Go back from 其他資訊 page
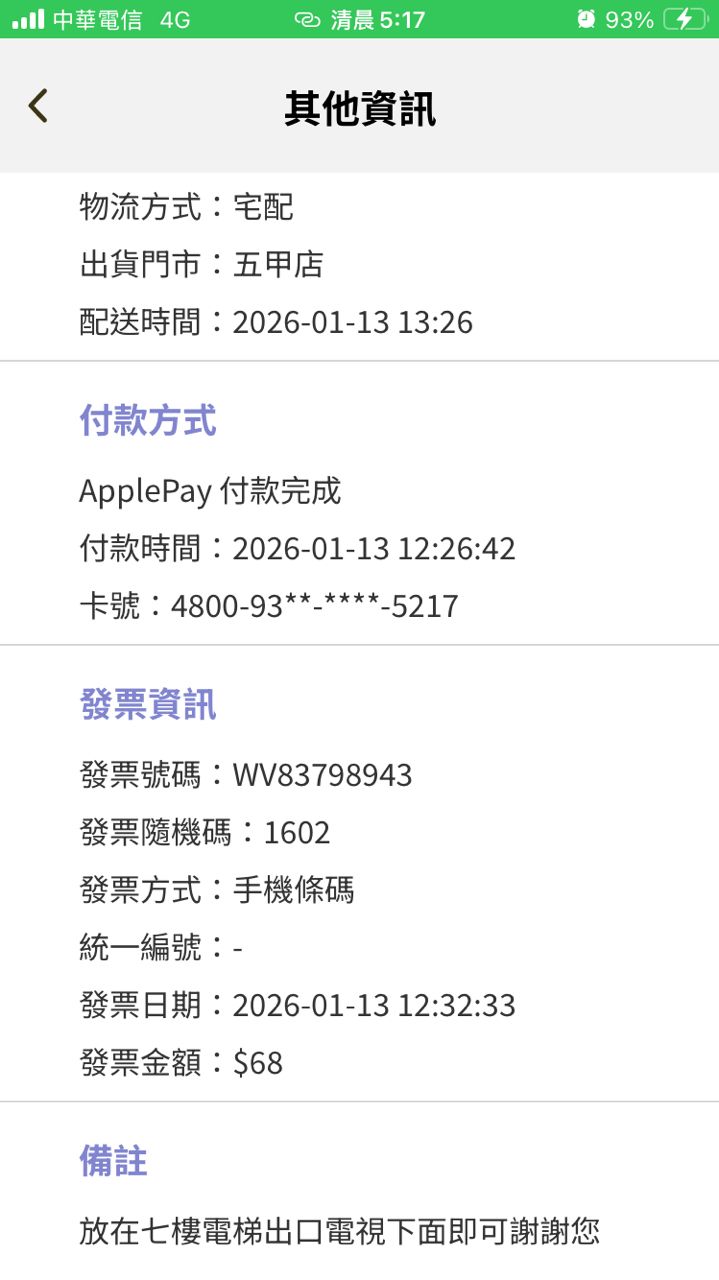Image resolution: width=719 pixels, height=1280 pixels. point(38,106)
